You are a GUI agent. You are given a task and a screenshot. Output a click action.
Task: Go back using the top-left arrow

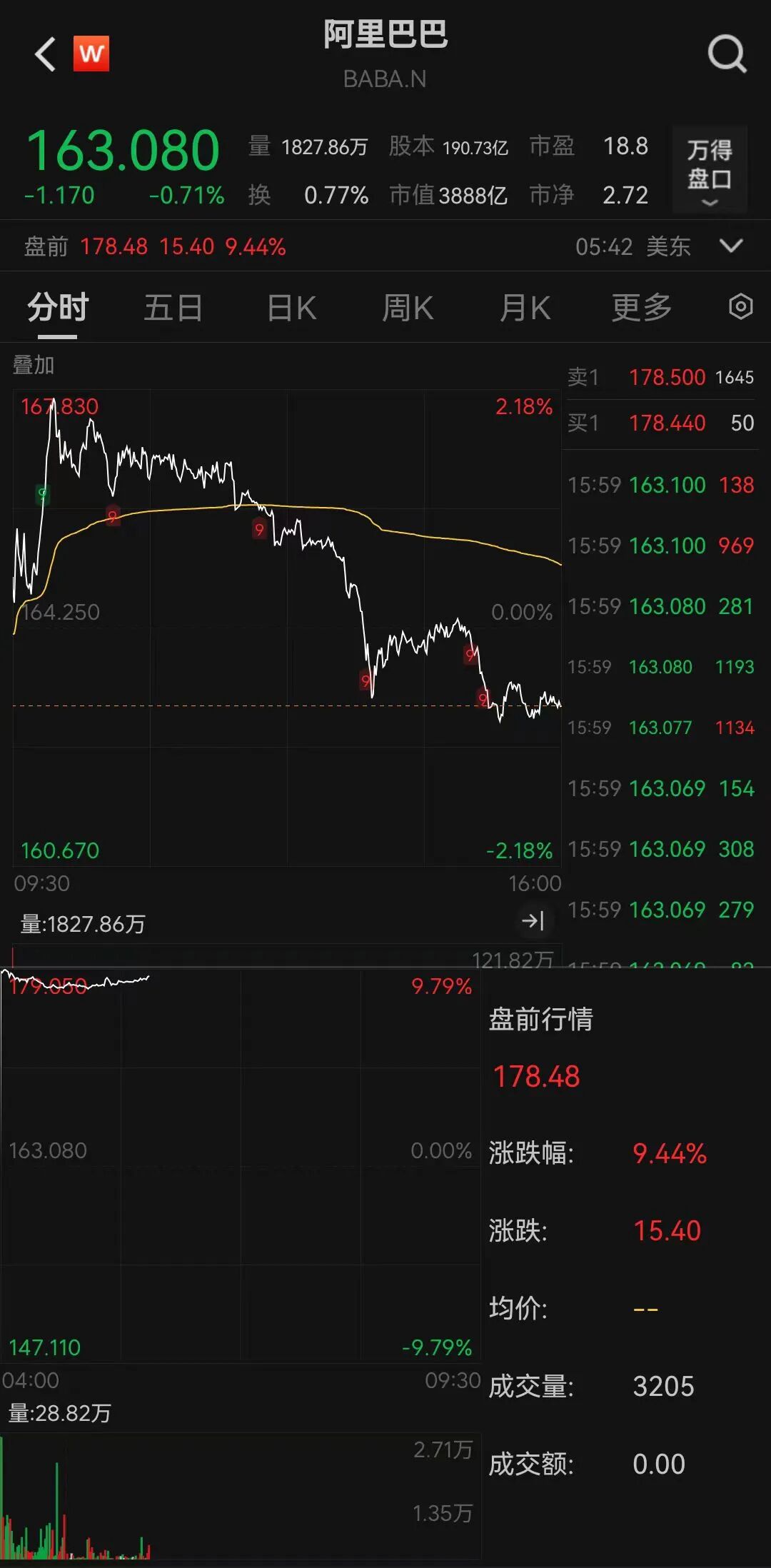45,54
